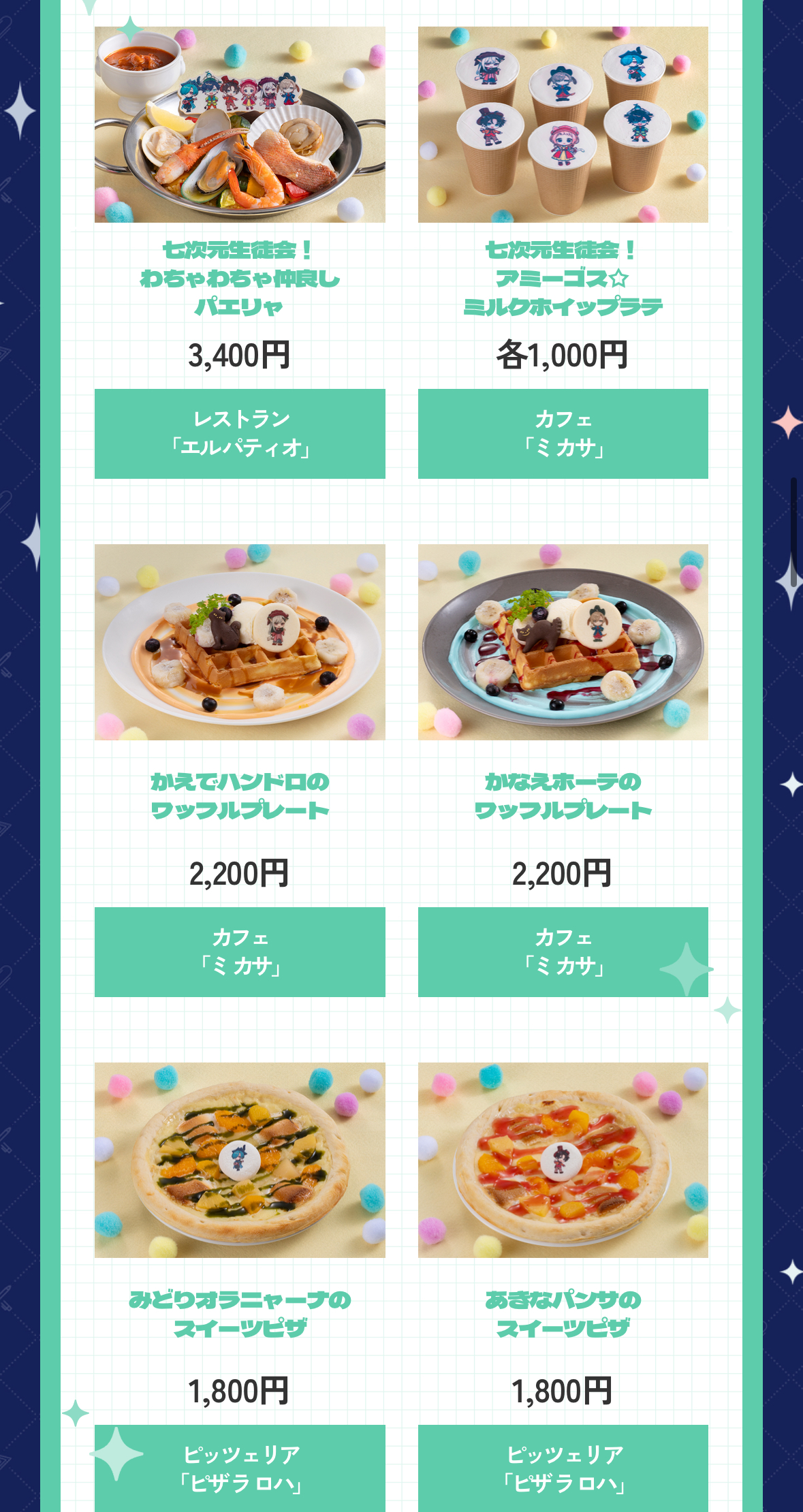This screenshot has width=803, height=1512.
Task: Tap カフェ「ミ カサ」 under かなえホーテのワッフルプレート
Action: (563, 951)
